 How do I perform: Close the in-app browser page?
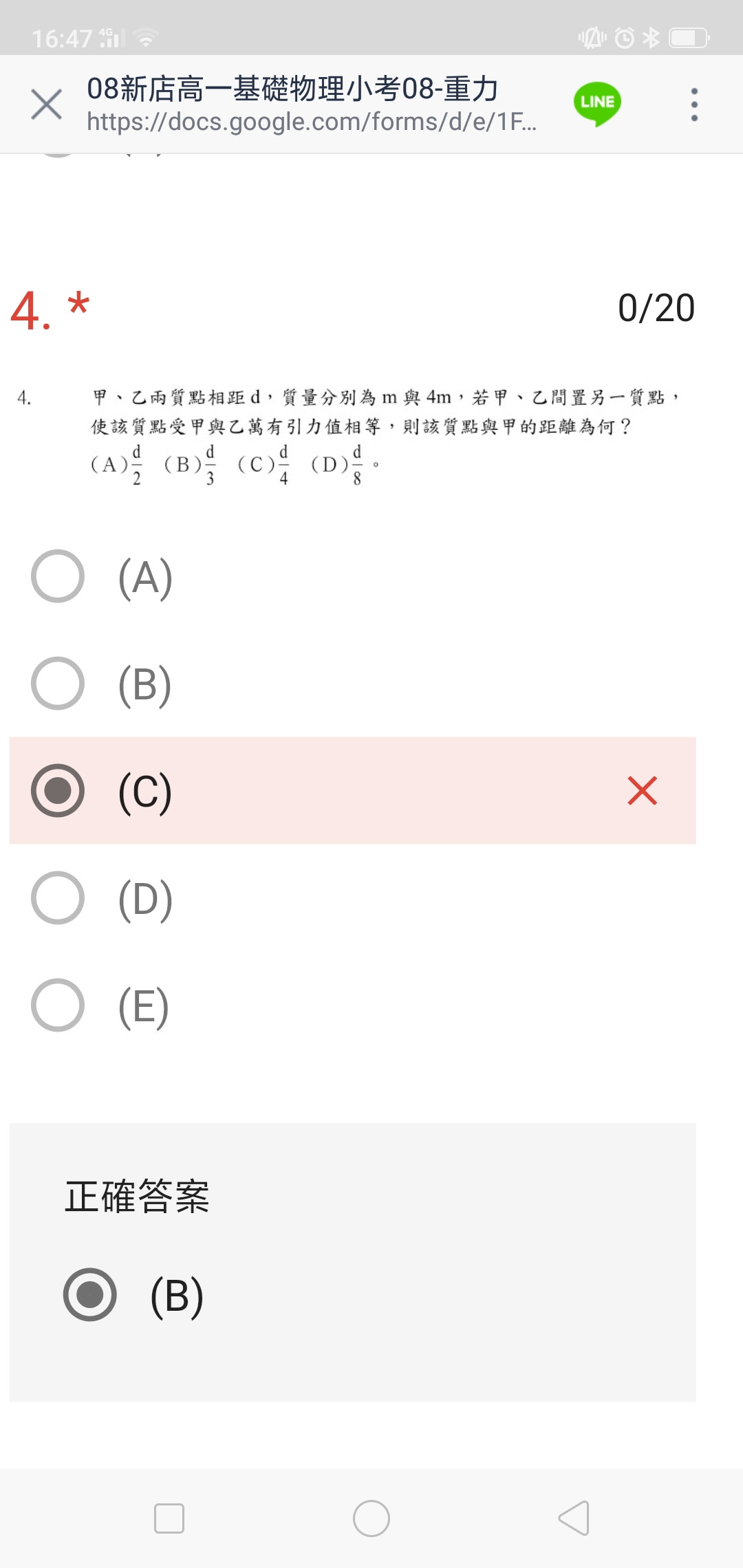[47, 105]
